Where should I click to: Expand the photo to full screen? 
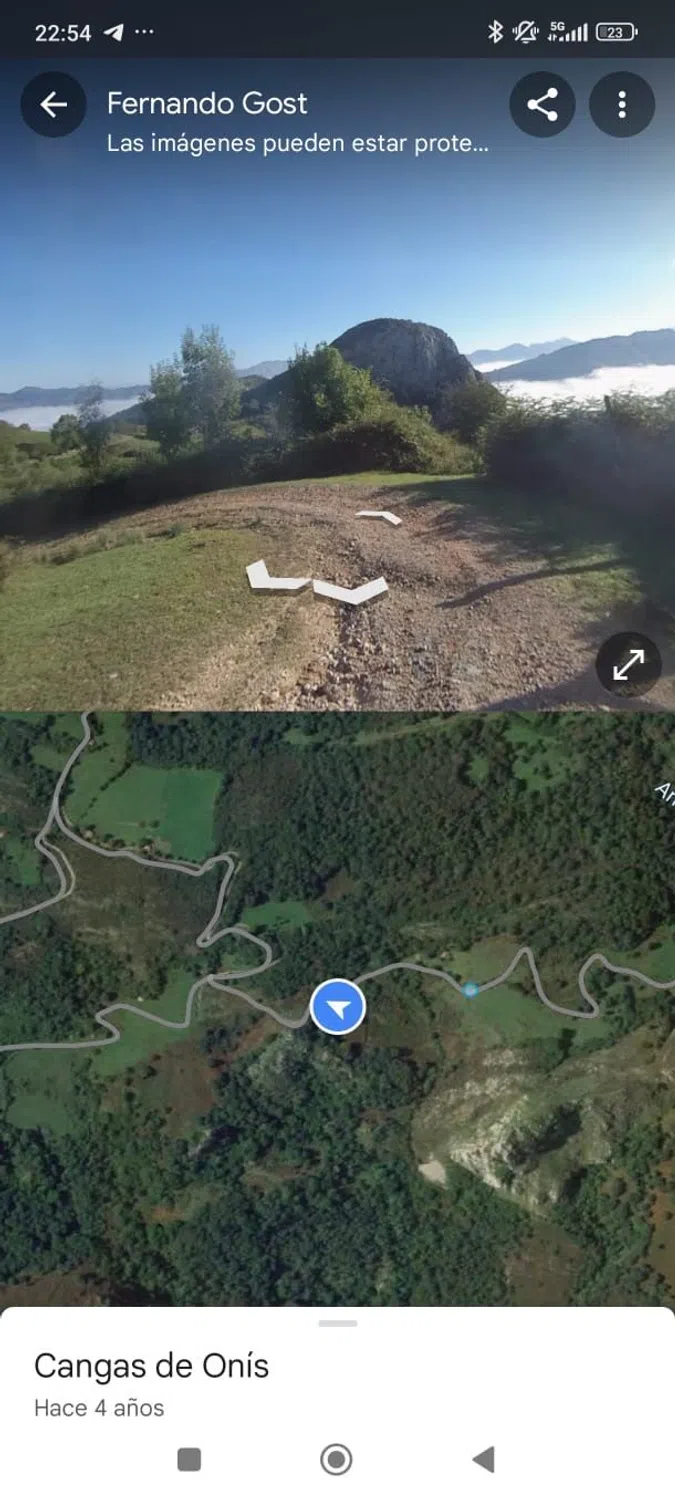point(628,664)
